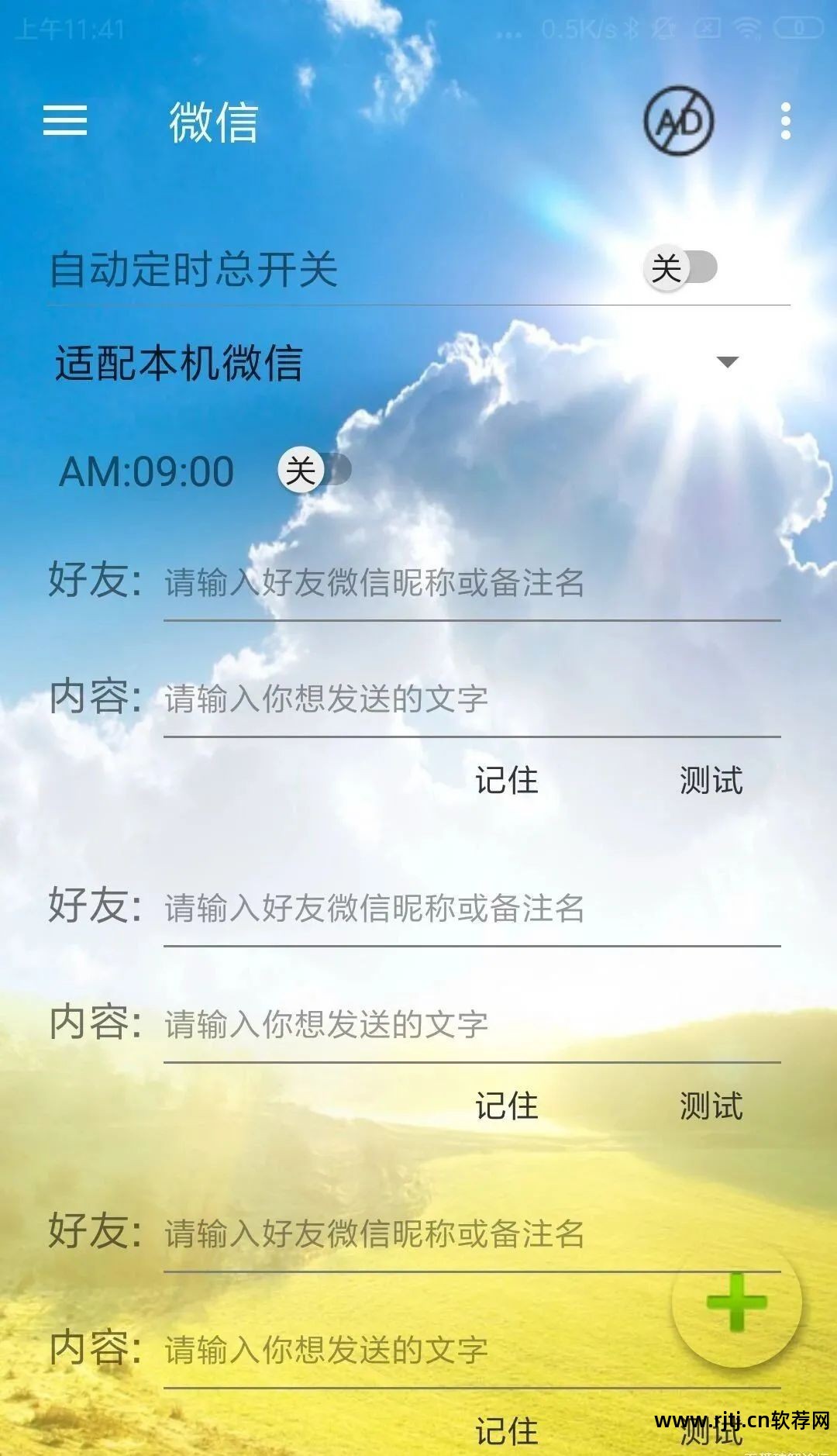
Task: Focus the third 好友 nickname field
Action: [x=411, y=1234]
